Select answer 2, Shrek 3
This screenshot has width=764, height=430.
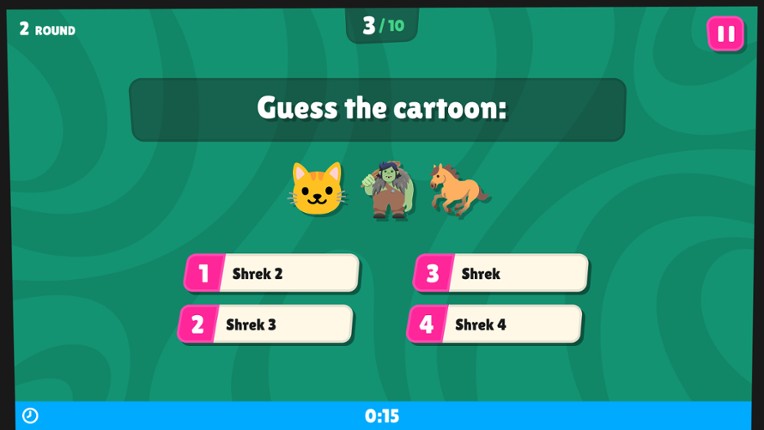(266, 324)
